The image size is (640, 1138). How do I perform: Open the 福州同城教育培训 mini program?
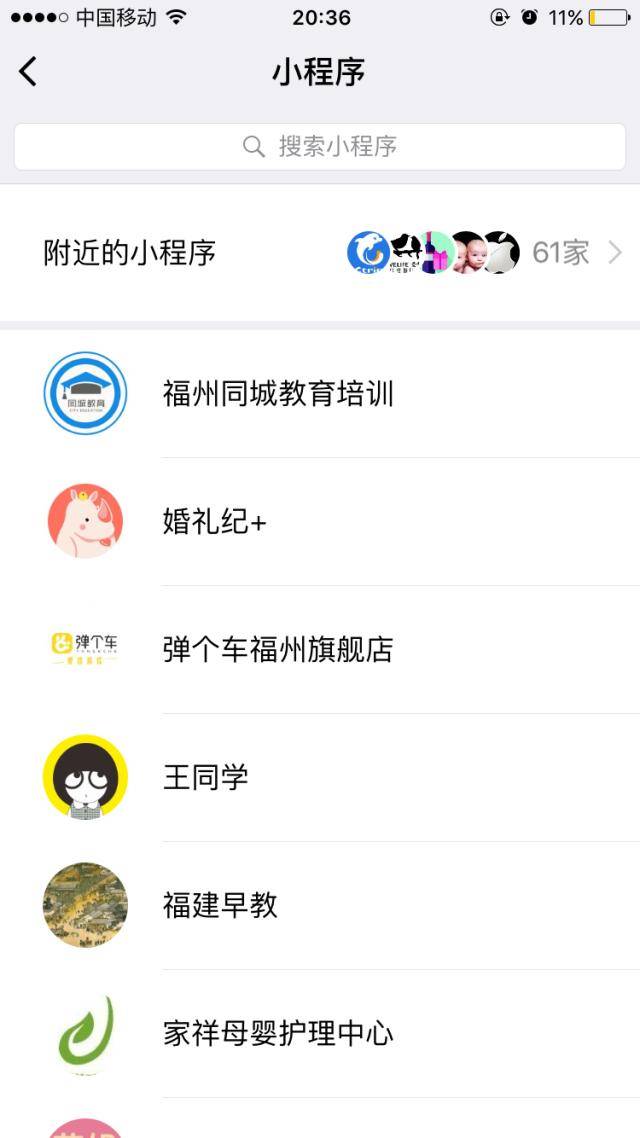pyautogui.click(x=278, y=394)
